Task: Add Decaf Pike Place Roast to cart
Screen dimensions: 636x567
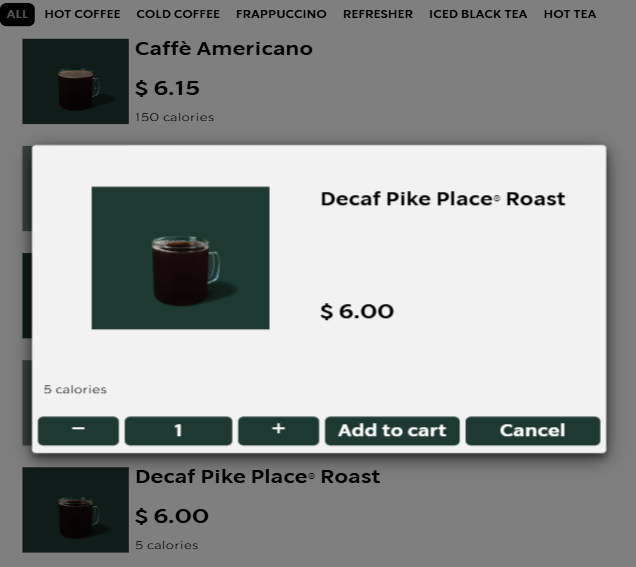Action: (x=392, y=431)
